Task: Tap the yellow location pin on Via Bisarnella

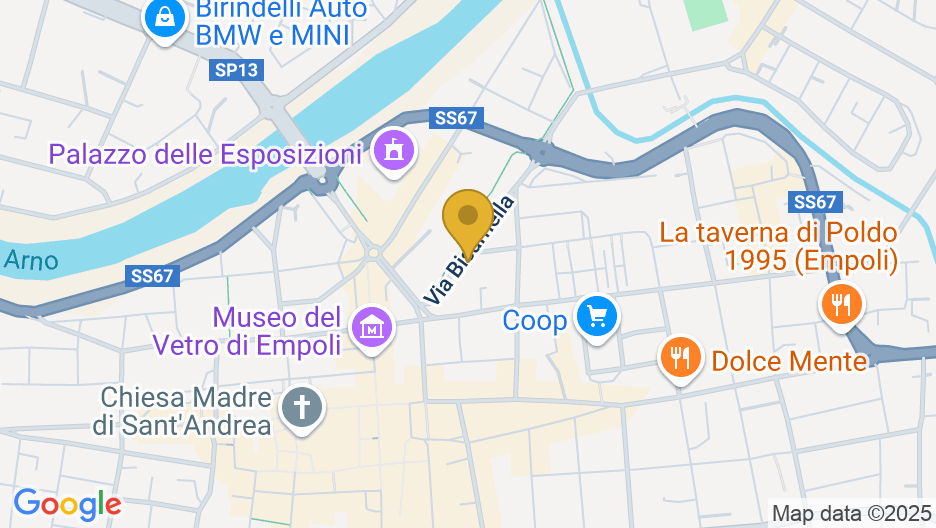Action: click(467, 217)
